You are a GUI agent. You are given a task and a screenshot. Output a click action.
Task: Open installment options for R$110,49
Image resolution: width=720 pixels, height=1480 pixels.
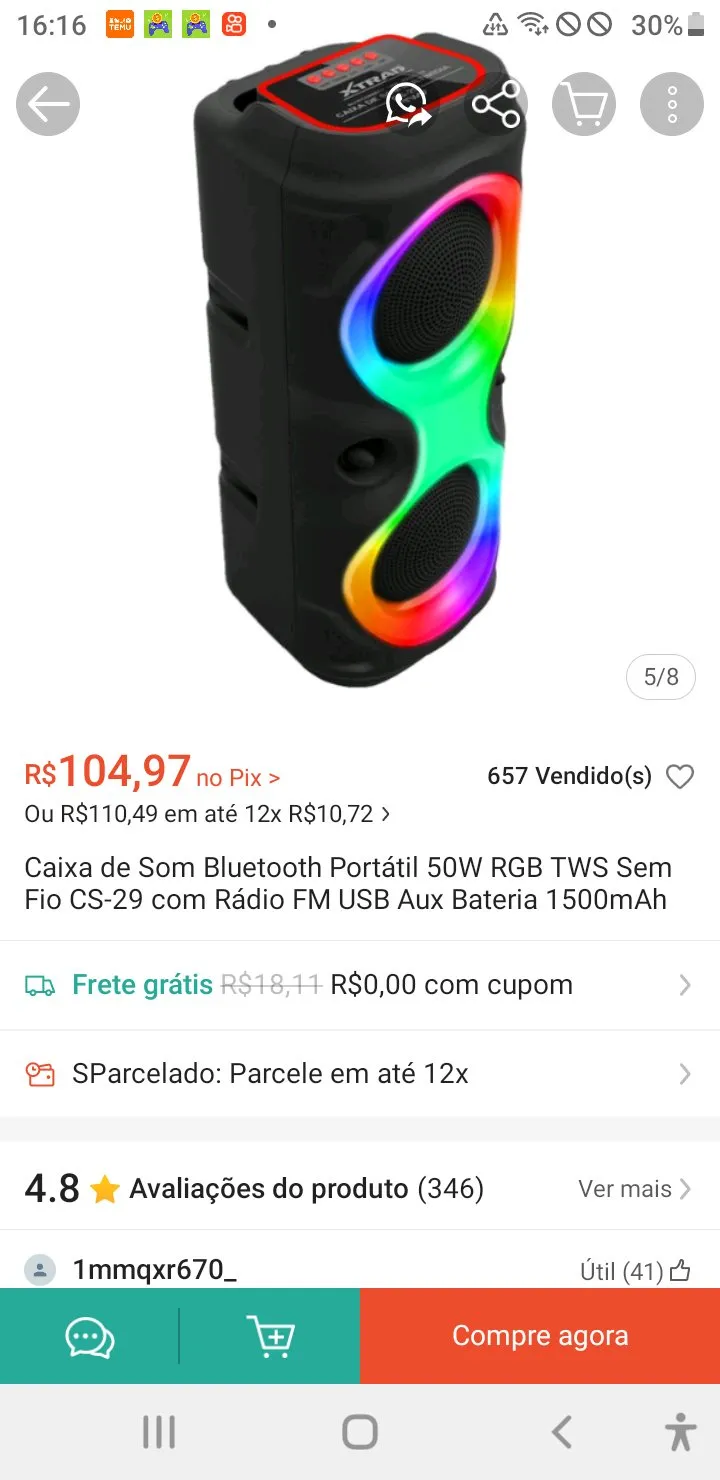tap(208, 814)
